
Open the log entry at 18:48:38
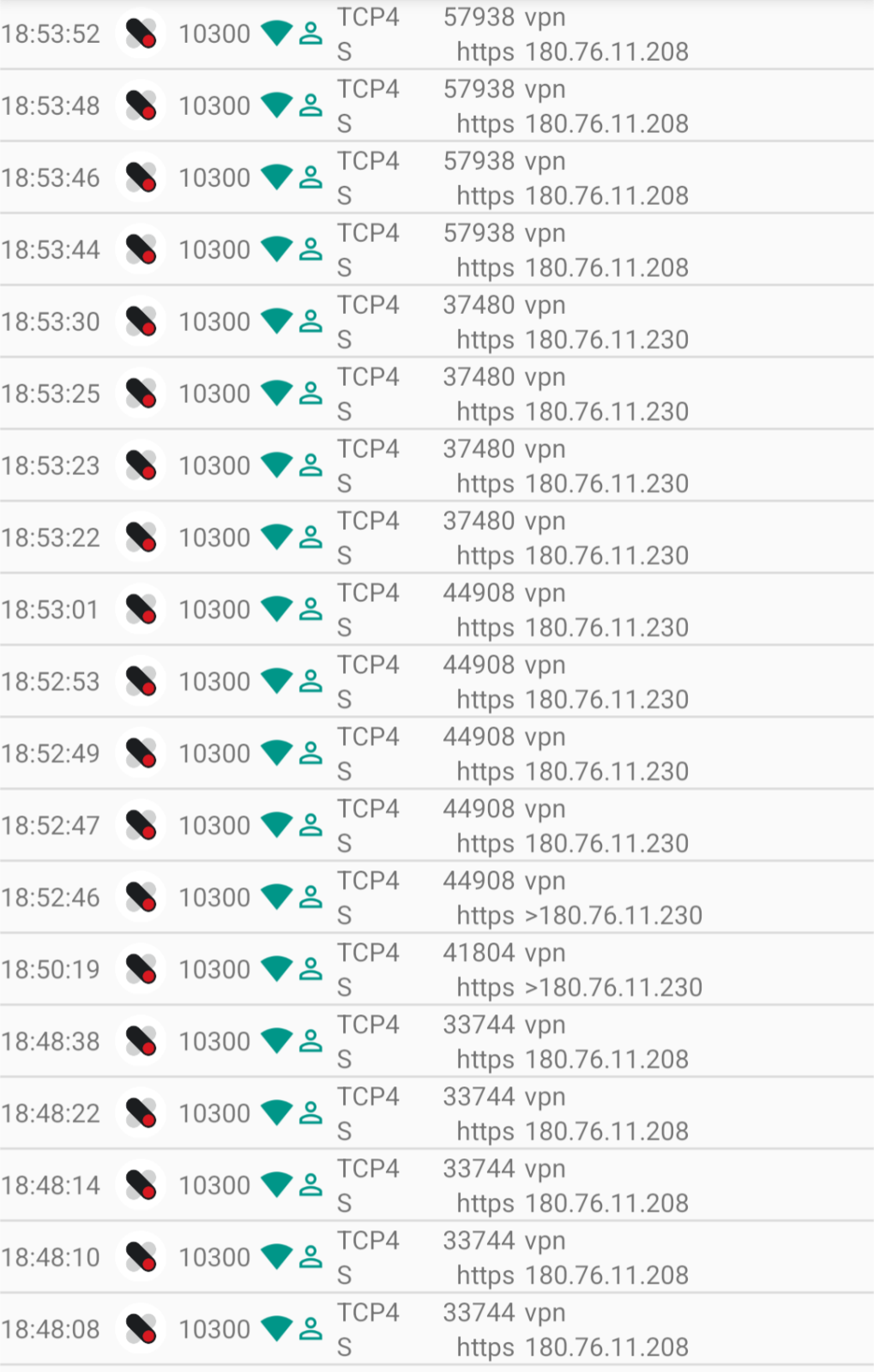(x=437, y=1043)
